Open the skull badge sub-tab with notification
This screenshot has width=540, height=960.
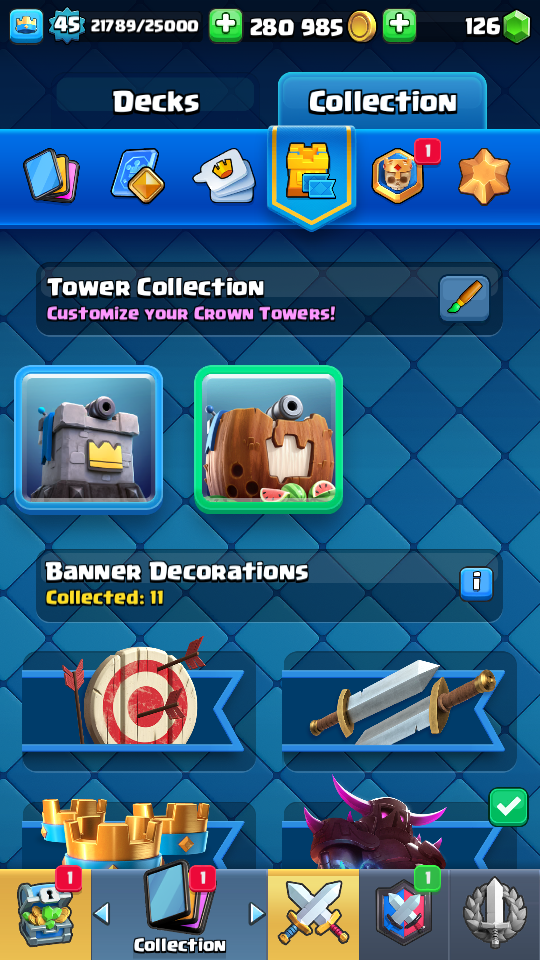[x=400, y=176]
